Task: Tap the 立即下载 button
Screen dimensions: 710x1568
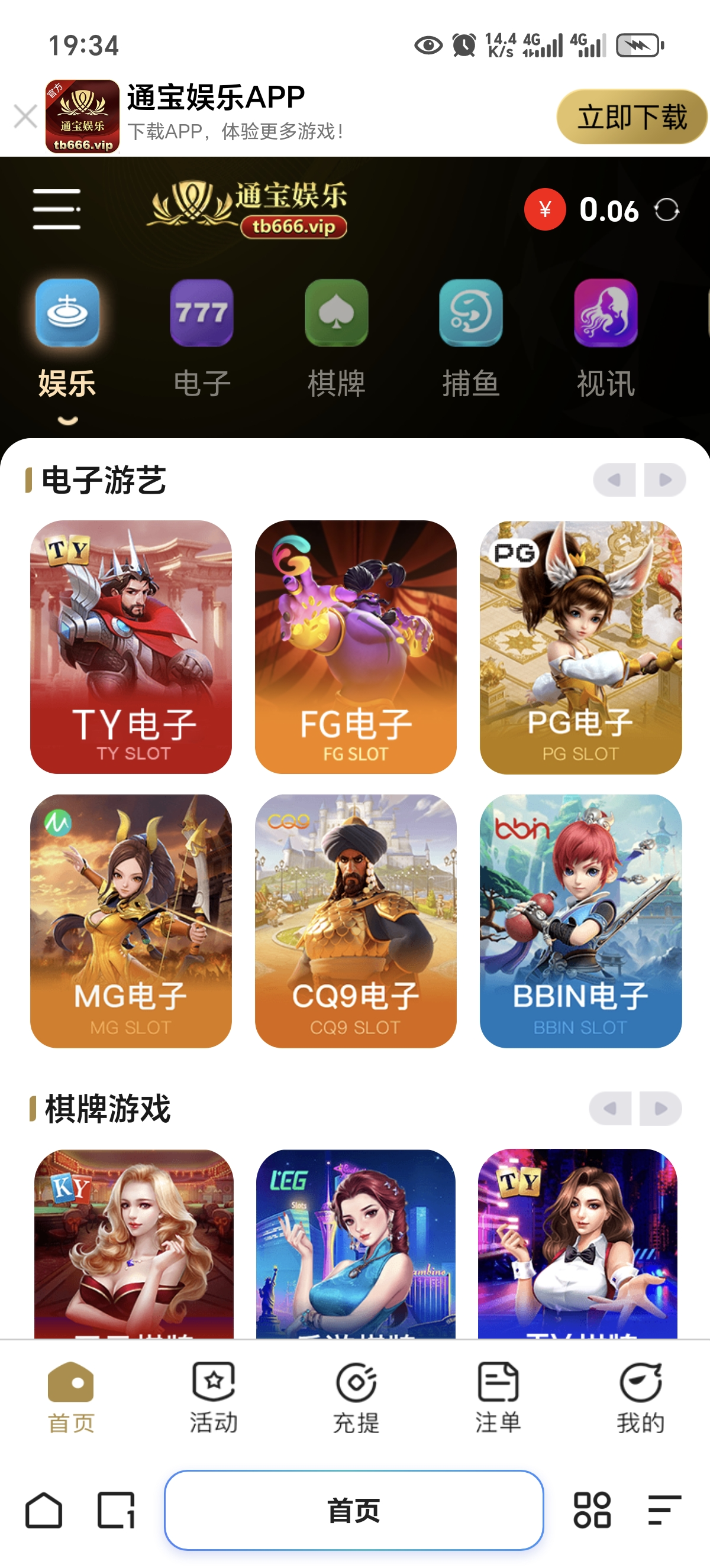Action: pos(631,117)
